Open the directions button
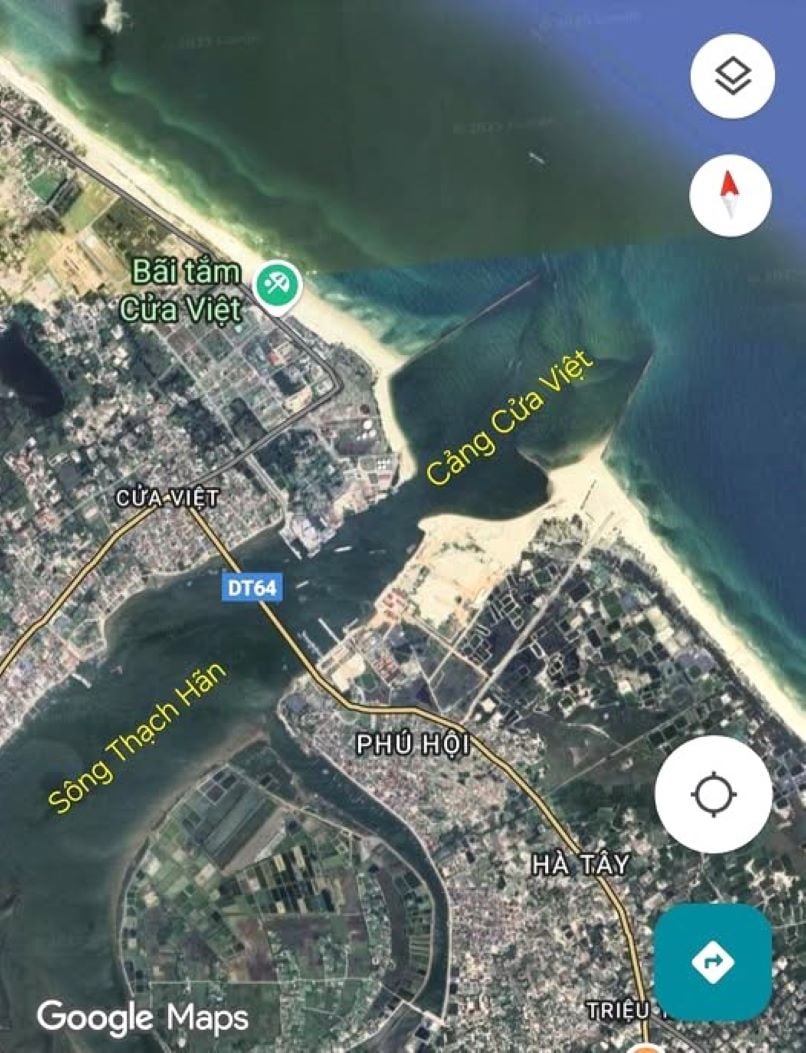The image size is (806, 1053). pos(712,962)
